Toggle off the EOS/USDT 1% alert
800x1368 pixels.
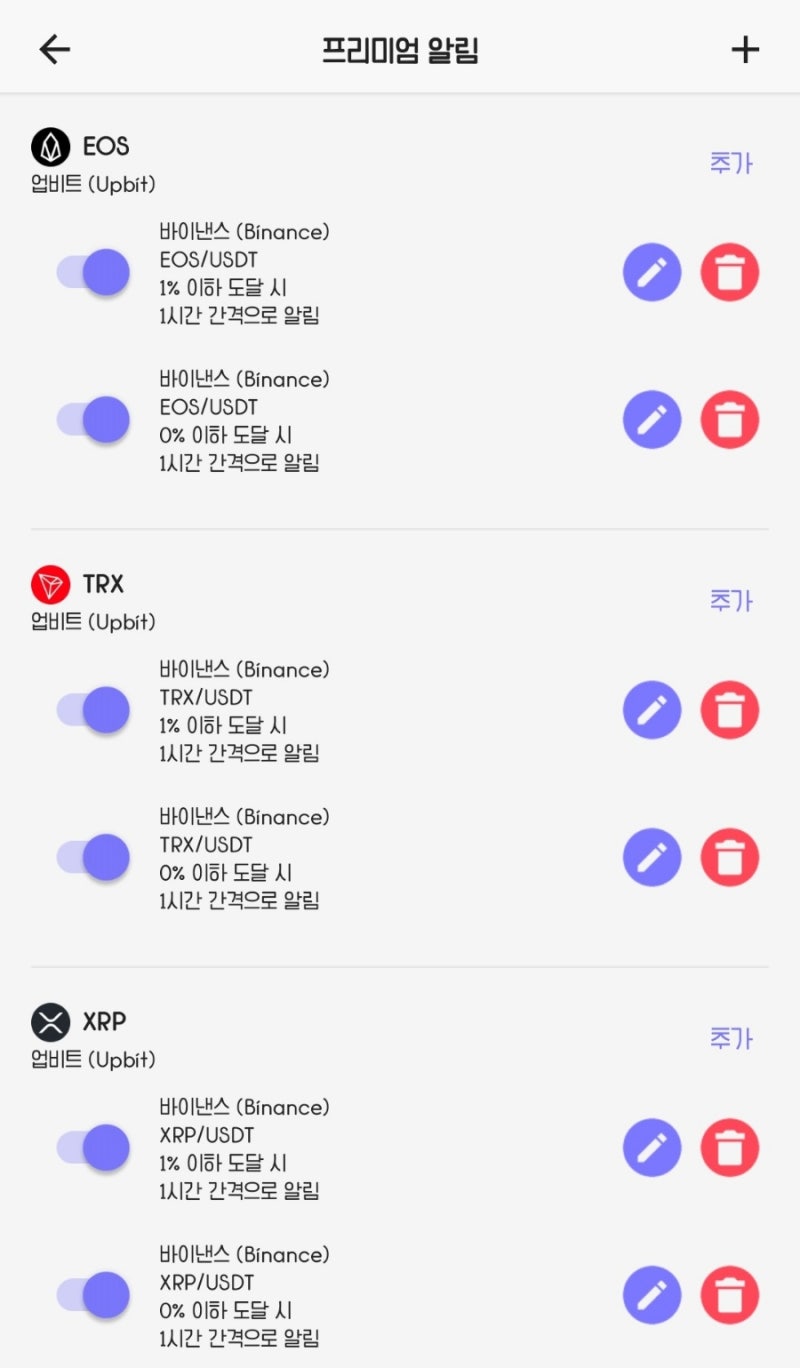(x=95, y=271)
